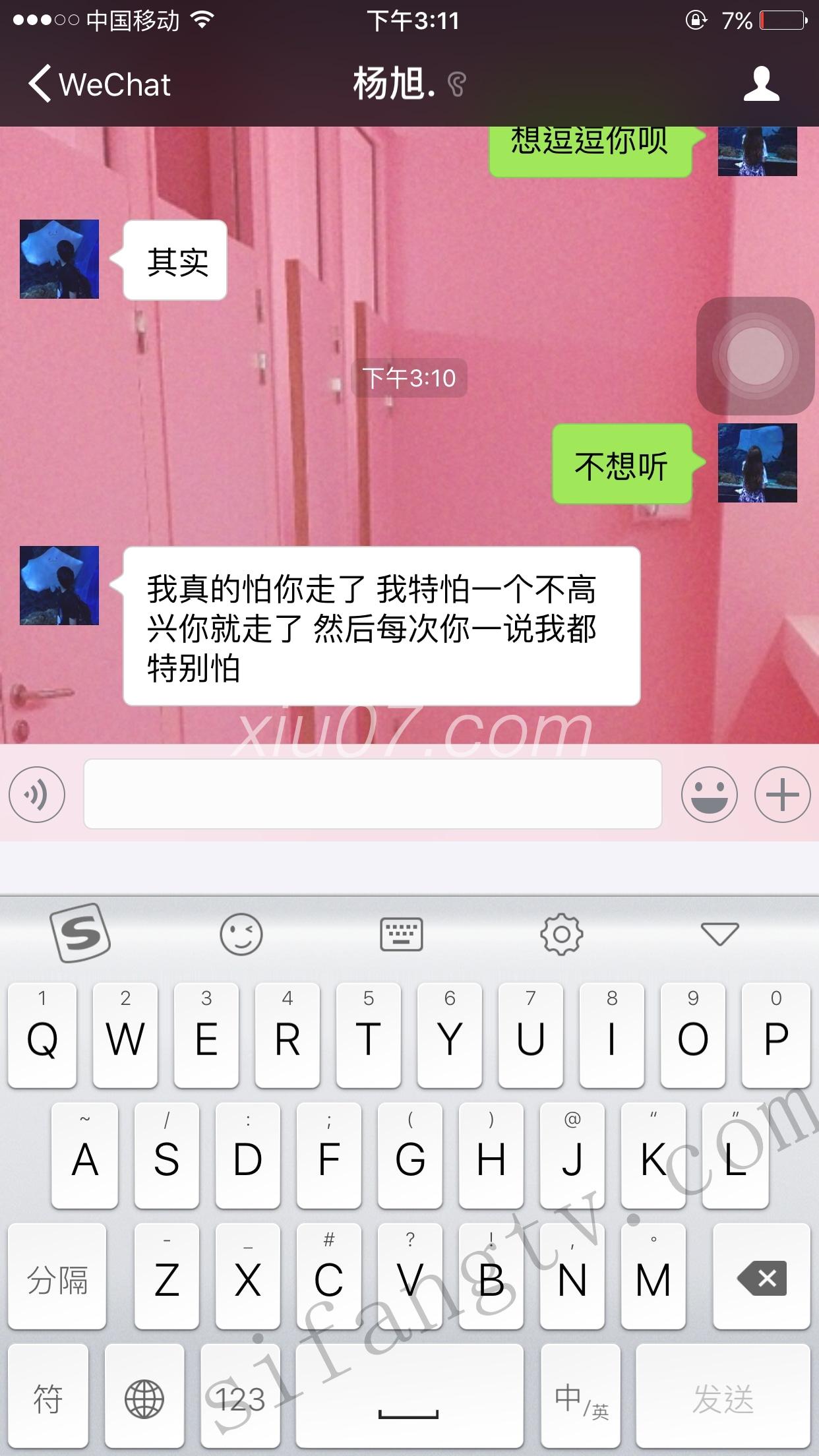The width and height of the screenshot is (819, 1456).
Task: Collapse the keyboard with the down triangle
Action: tap(719, 934)
